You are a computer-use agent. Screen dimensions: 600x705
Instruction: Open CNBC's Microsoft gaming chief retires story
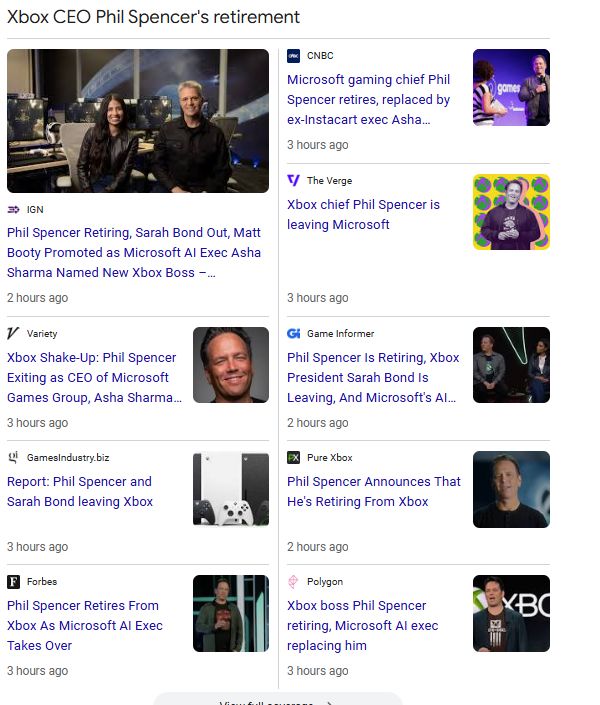[x=368, y=100]
